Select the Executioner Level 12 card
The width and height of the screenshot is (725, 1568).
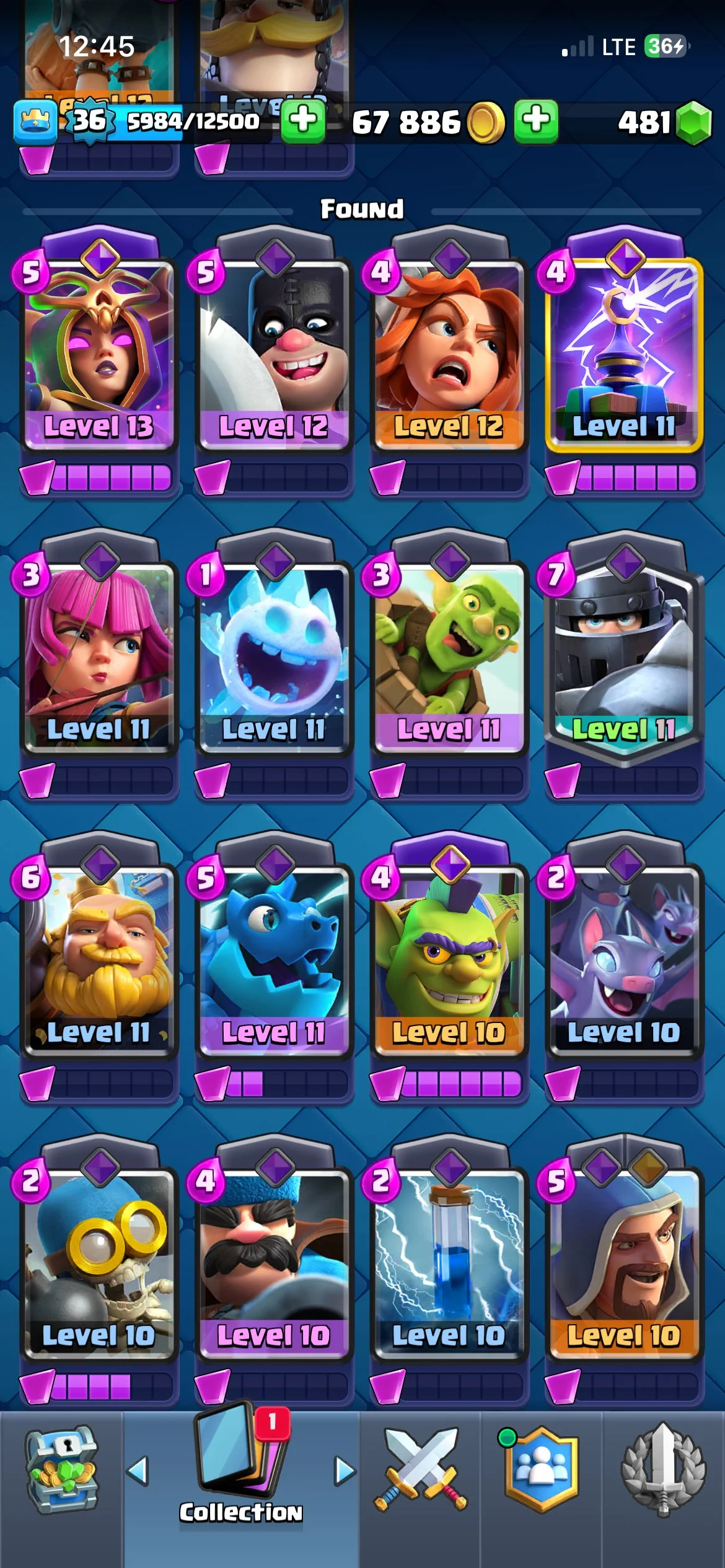pyautogui.click(x=274, y=353)
